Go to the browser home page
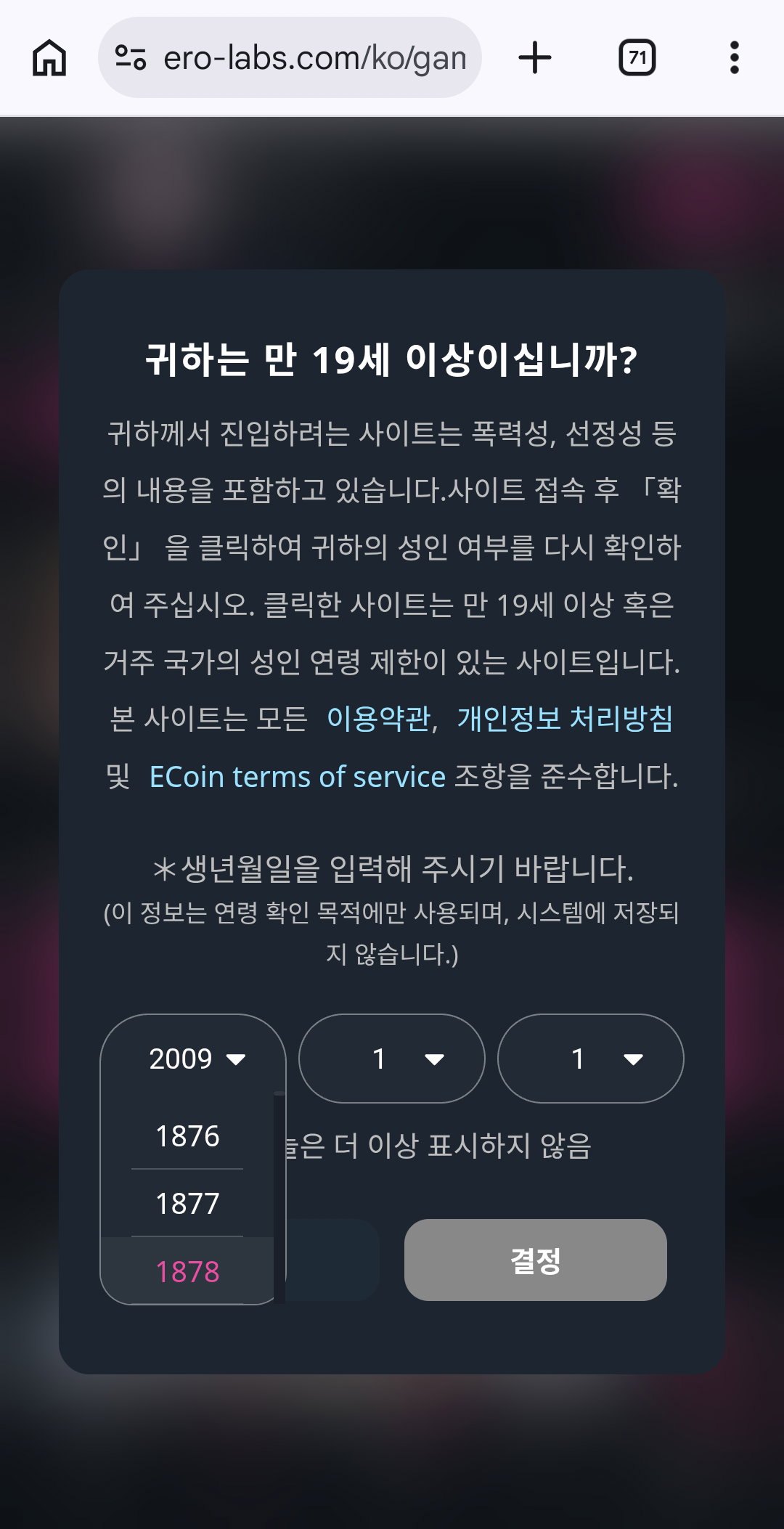The image size is (784, 1529). pos(49,57)
